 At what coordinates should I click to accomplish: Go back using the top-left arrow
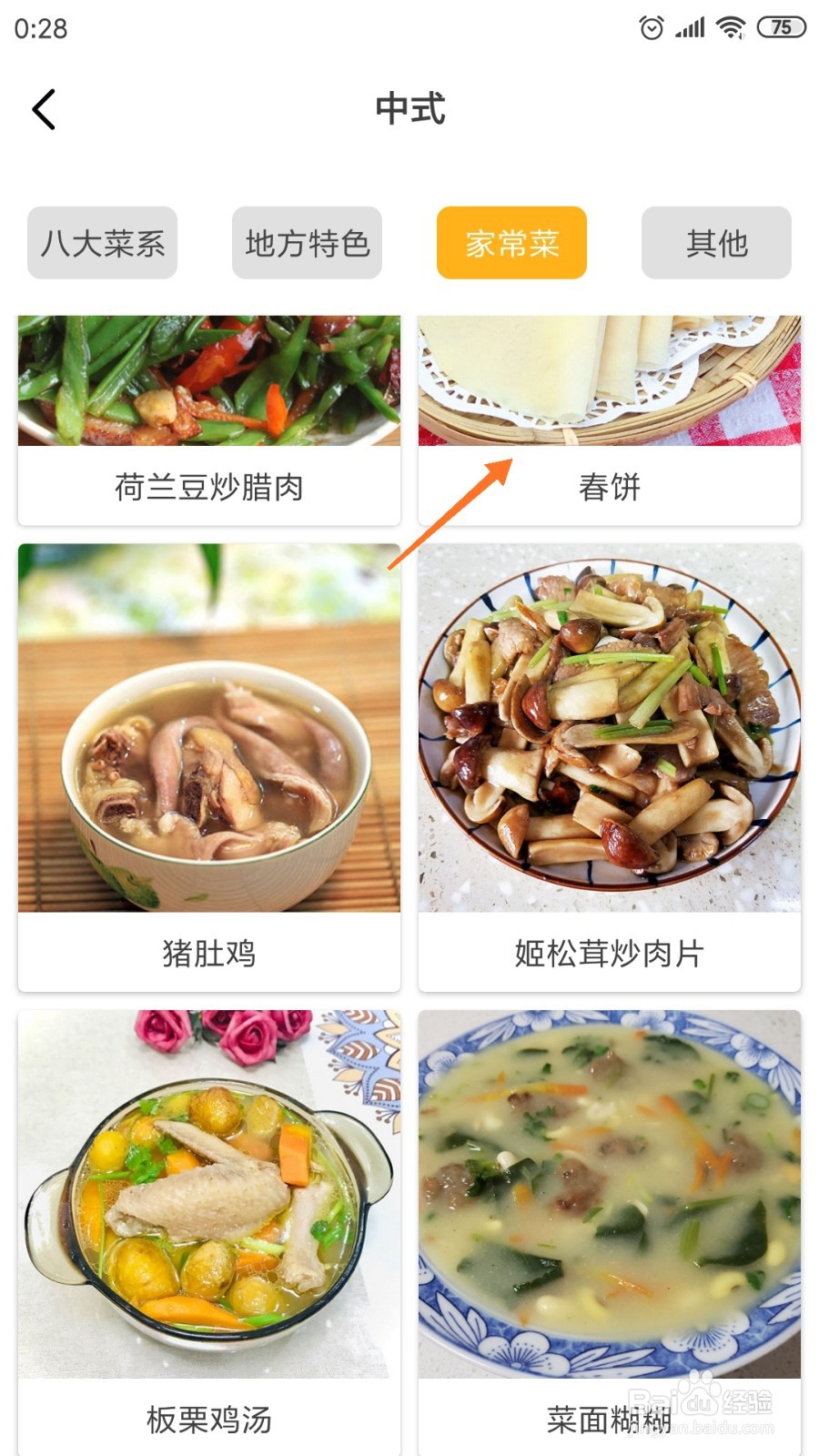[x=44, y=109]
